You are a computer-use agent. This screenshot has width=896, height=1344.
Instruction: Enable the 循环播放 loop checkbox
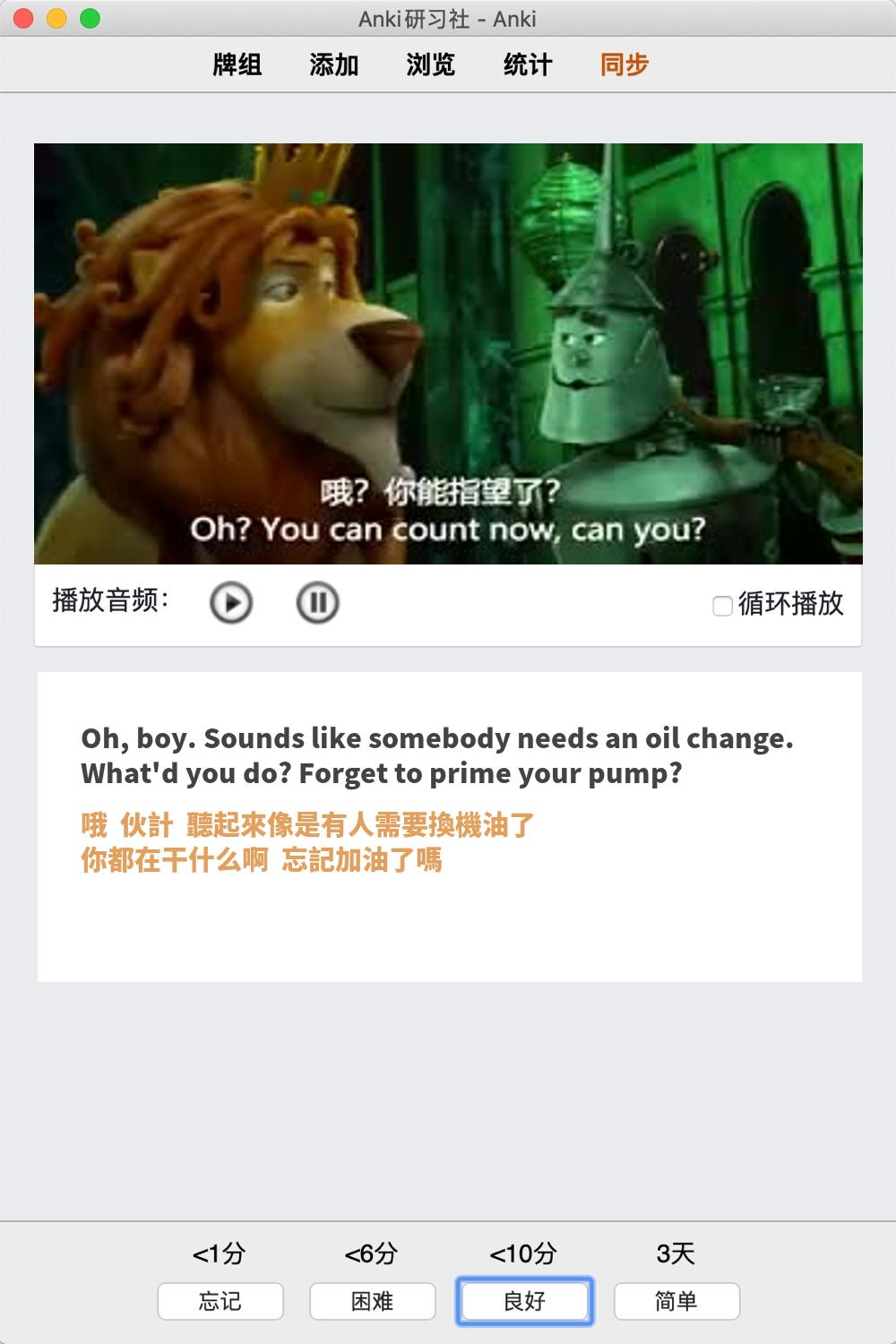(722, 606)
